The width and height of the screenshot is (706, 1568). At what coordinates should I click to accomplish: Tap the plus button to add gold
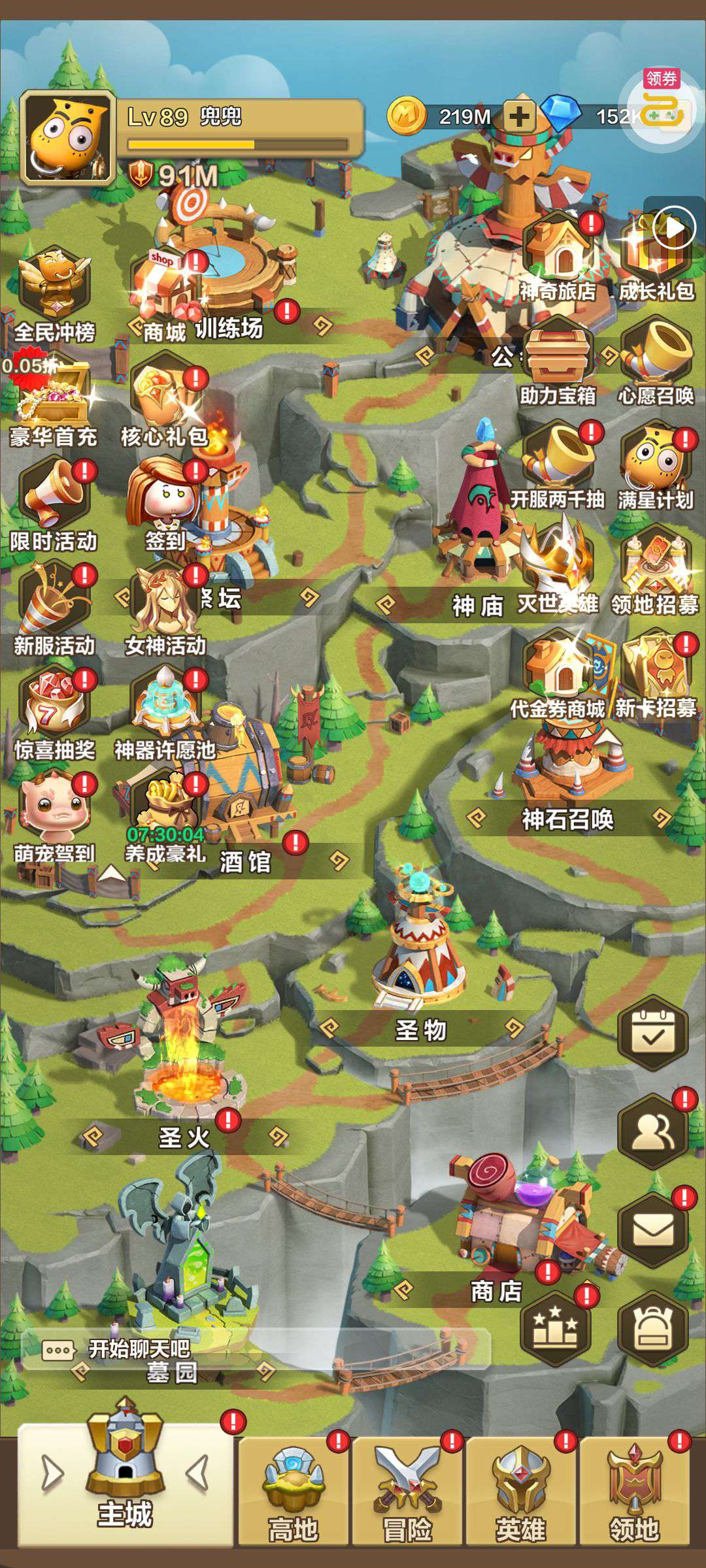(520, 117)
